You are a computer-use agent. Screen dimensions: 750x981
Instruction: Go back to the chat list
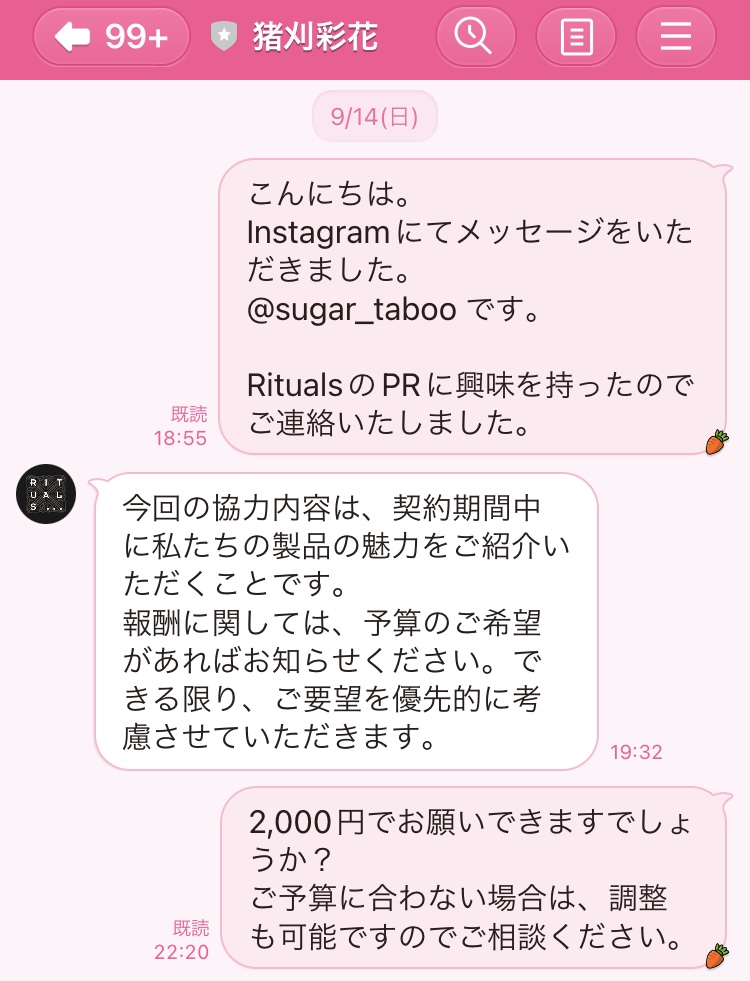point(110,38)
